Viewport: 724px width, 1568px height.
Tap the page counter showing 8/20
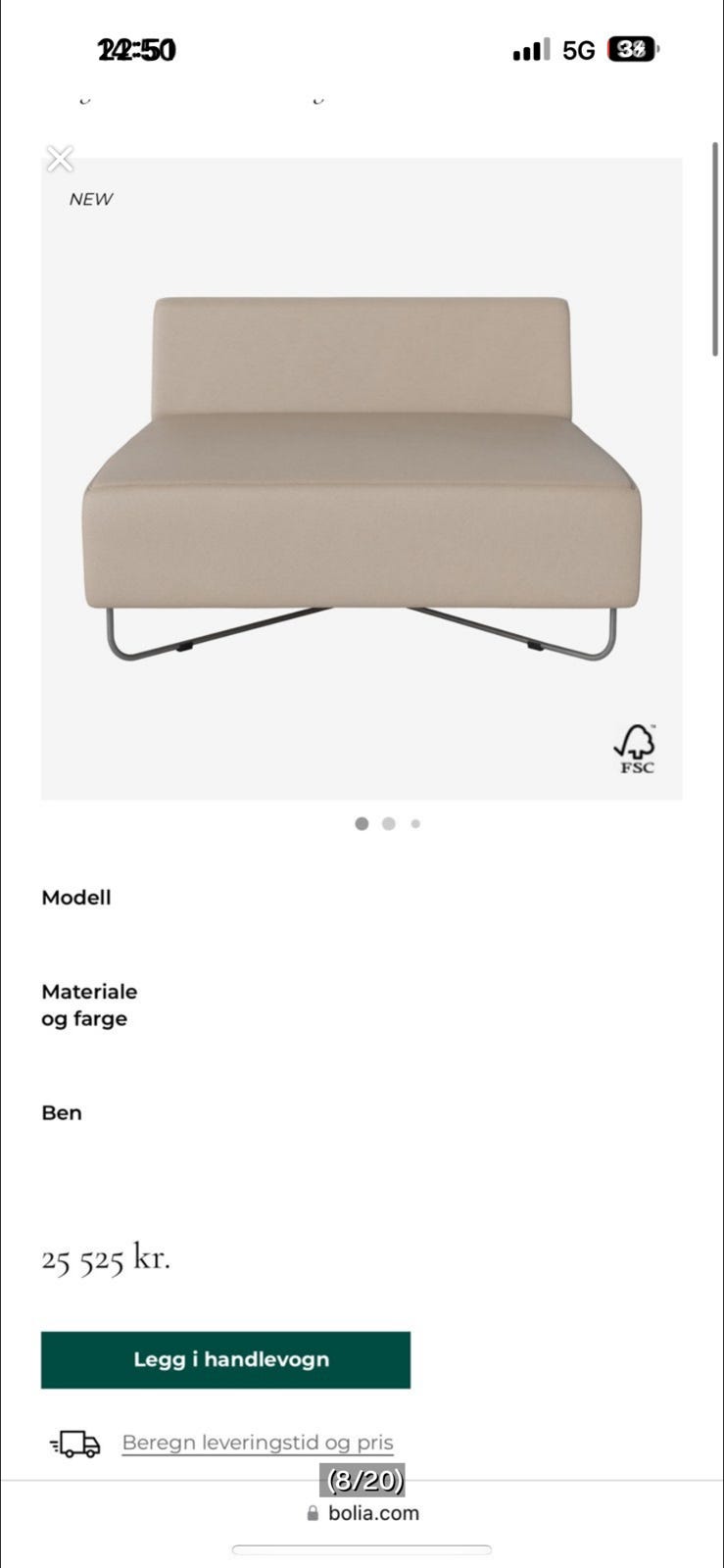(362, 1480)
